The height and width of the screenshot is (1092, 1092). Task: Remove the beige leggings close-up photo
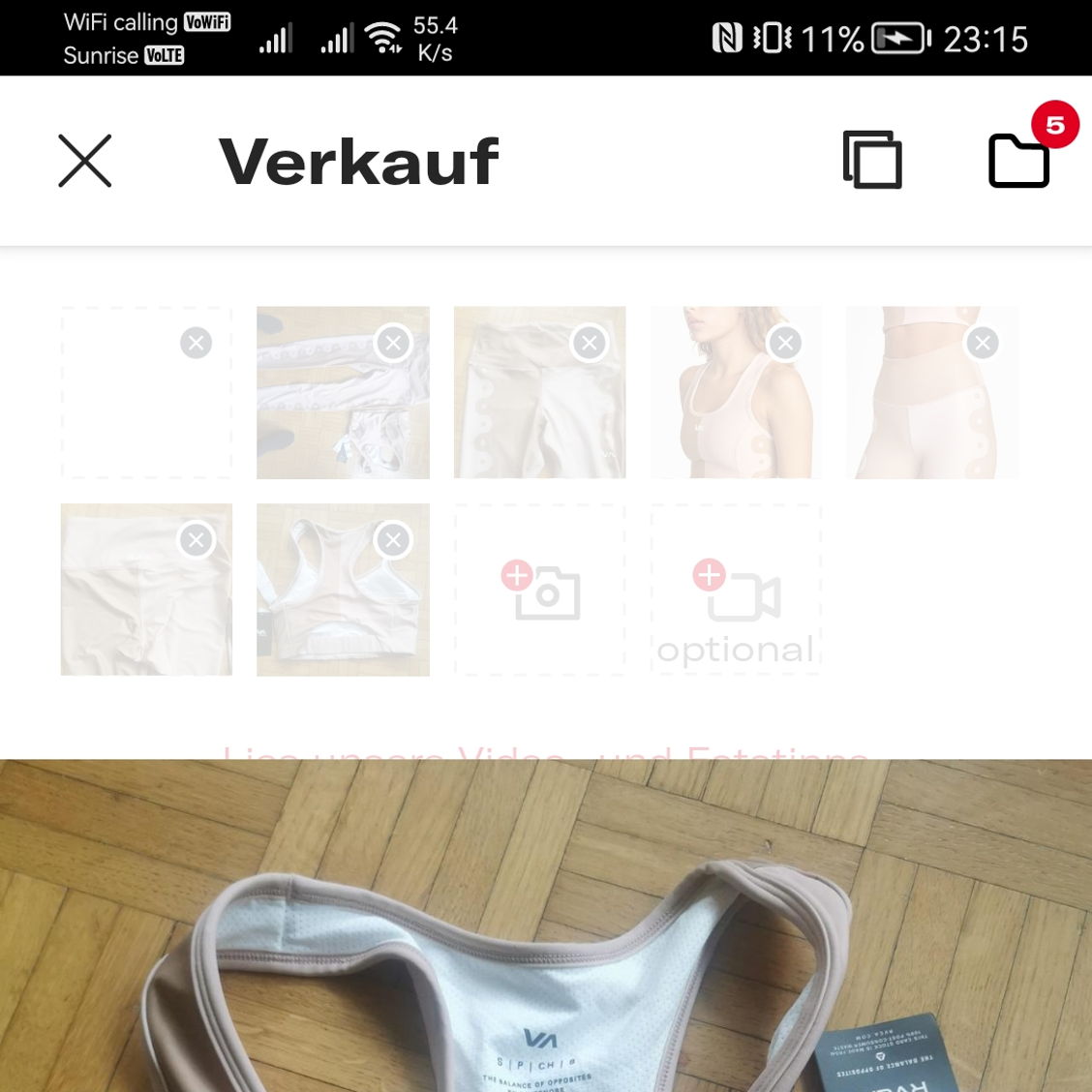pos(589,343)
